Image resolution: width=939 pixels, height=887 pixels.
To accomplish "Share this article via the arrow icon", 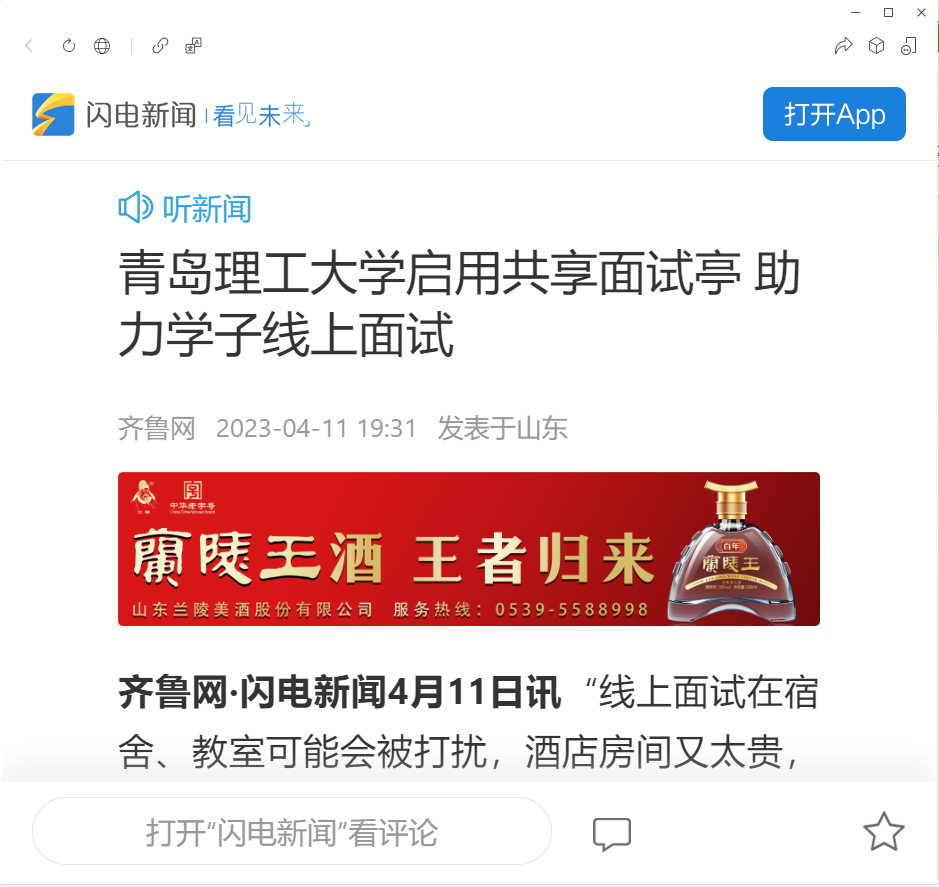I will (843, 45).
